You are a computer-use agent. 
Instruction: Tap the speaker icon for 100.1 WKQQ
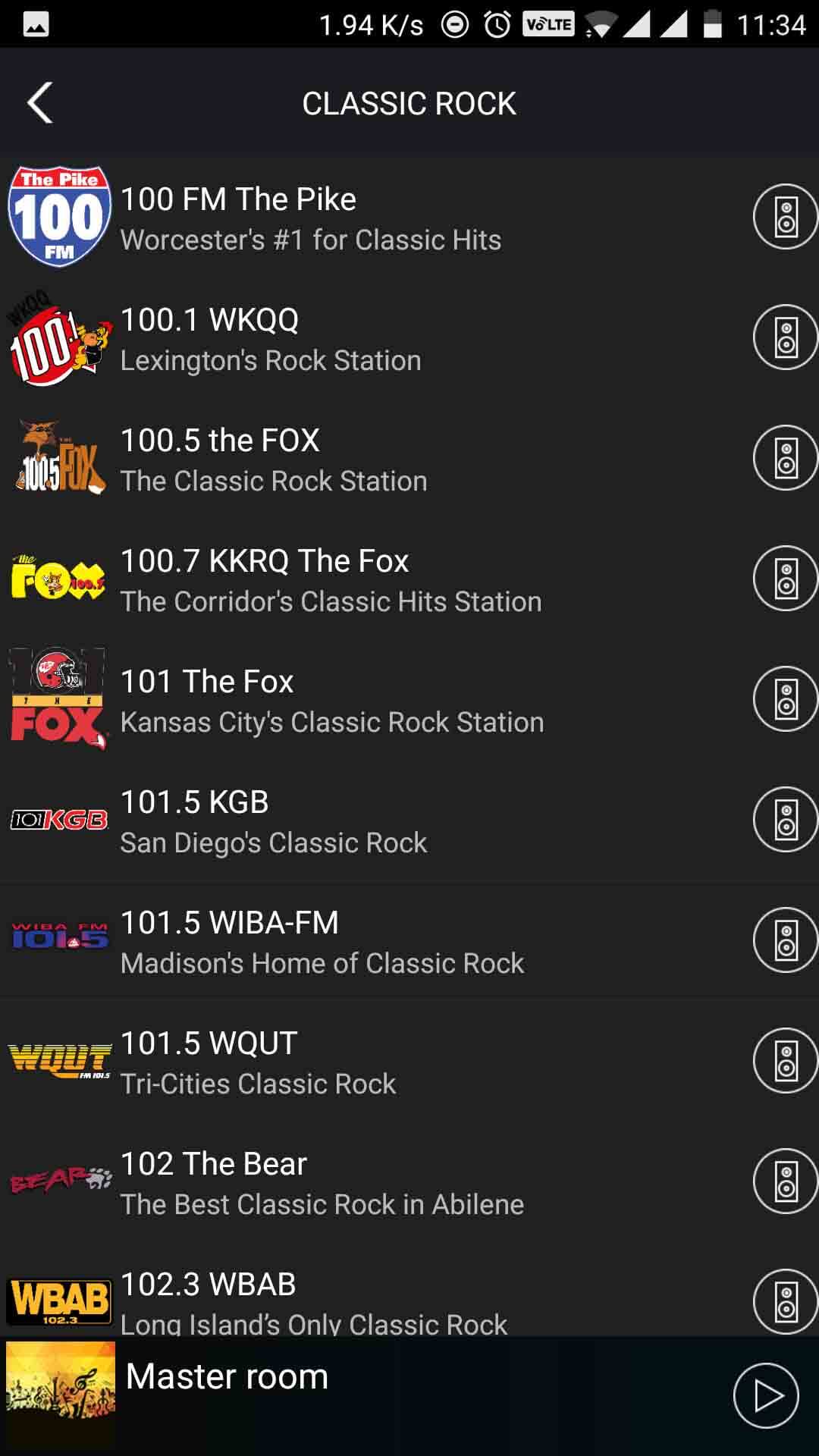click(x=785, y=337)
